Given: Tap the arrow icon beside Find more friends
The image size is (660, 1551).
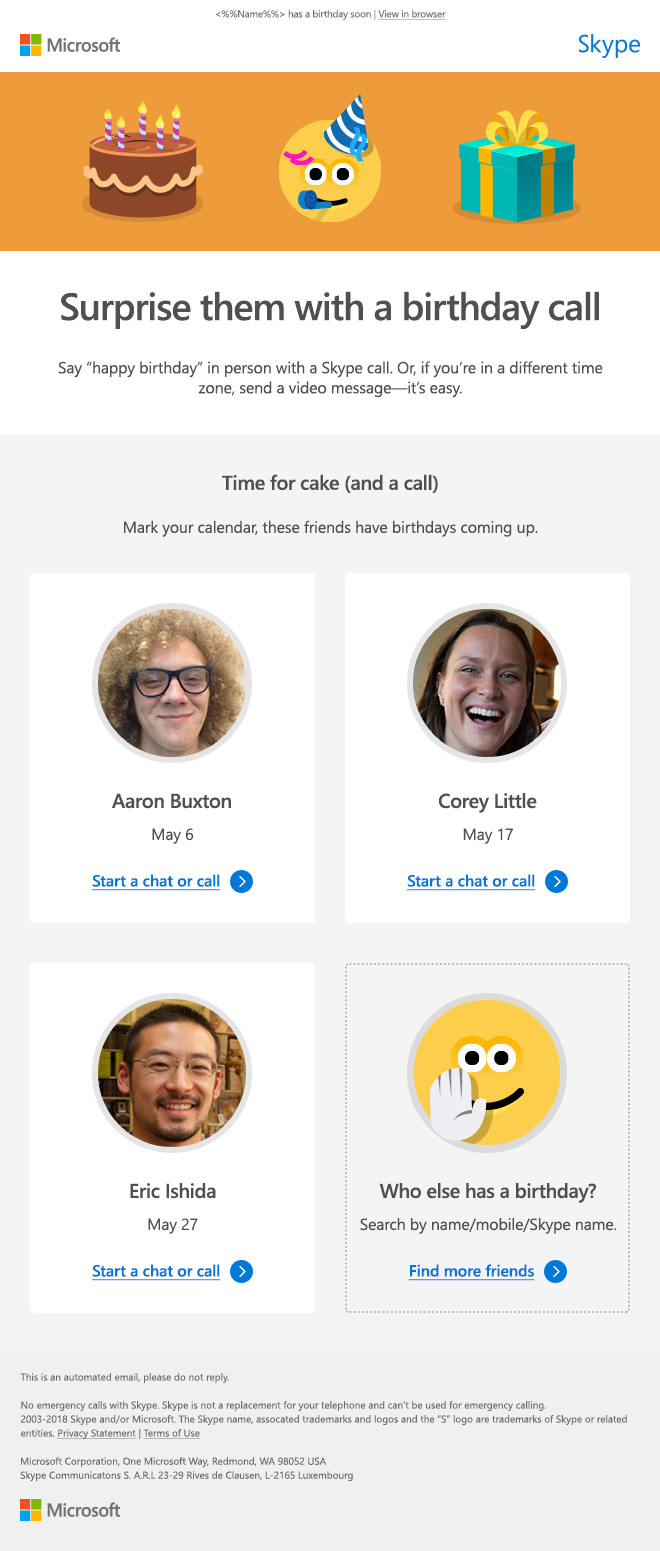Looking at the screenshot, I should 556,1271.
